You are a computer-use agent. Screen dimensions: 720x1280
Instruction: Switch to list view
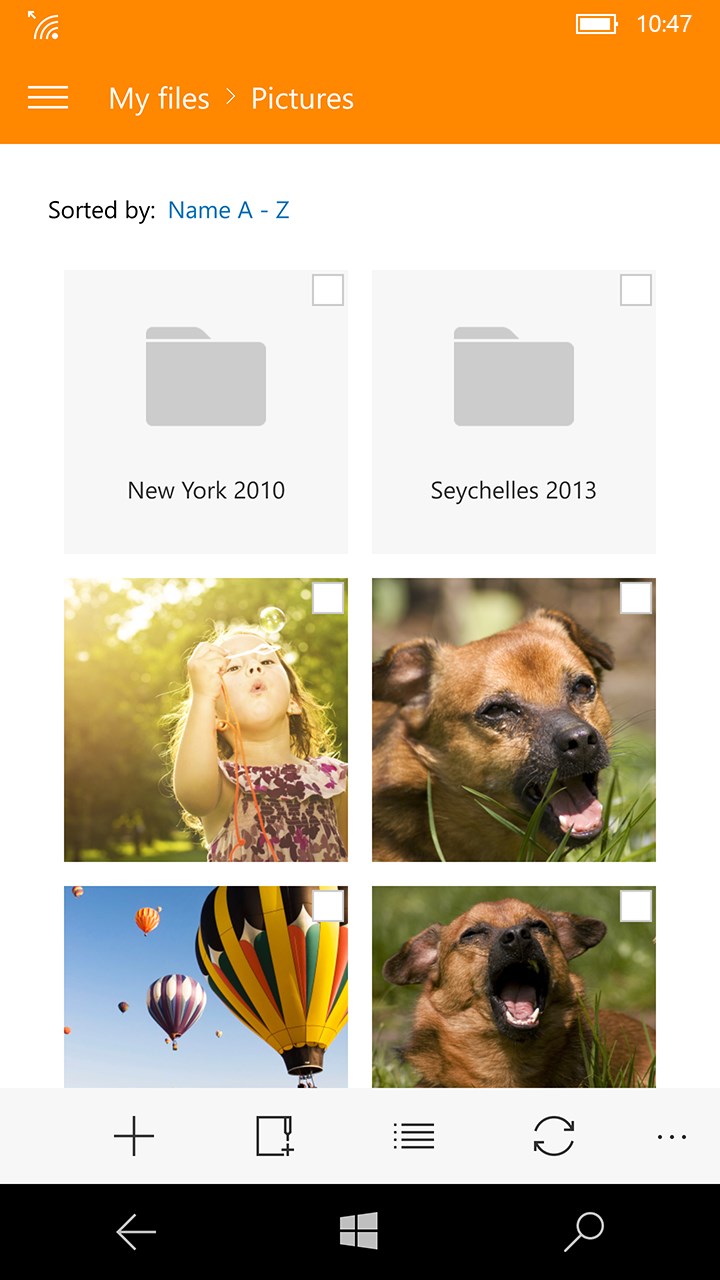tap(414, 1136)
